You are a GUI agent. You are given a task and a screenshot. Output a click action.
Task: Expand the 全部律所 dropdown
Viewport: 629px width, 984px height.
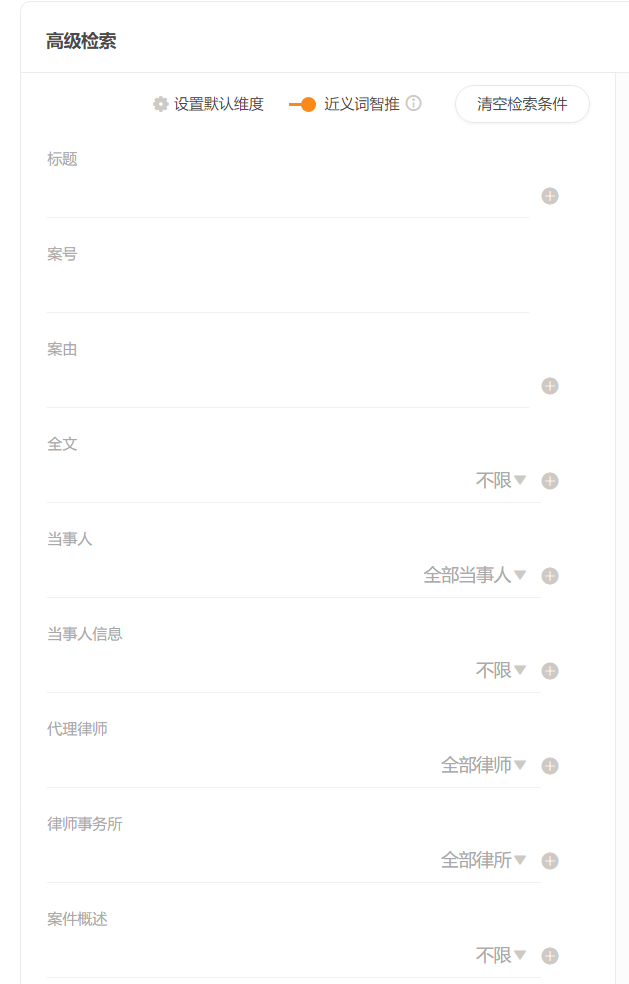pyautogui.click(x=484, y=861)
